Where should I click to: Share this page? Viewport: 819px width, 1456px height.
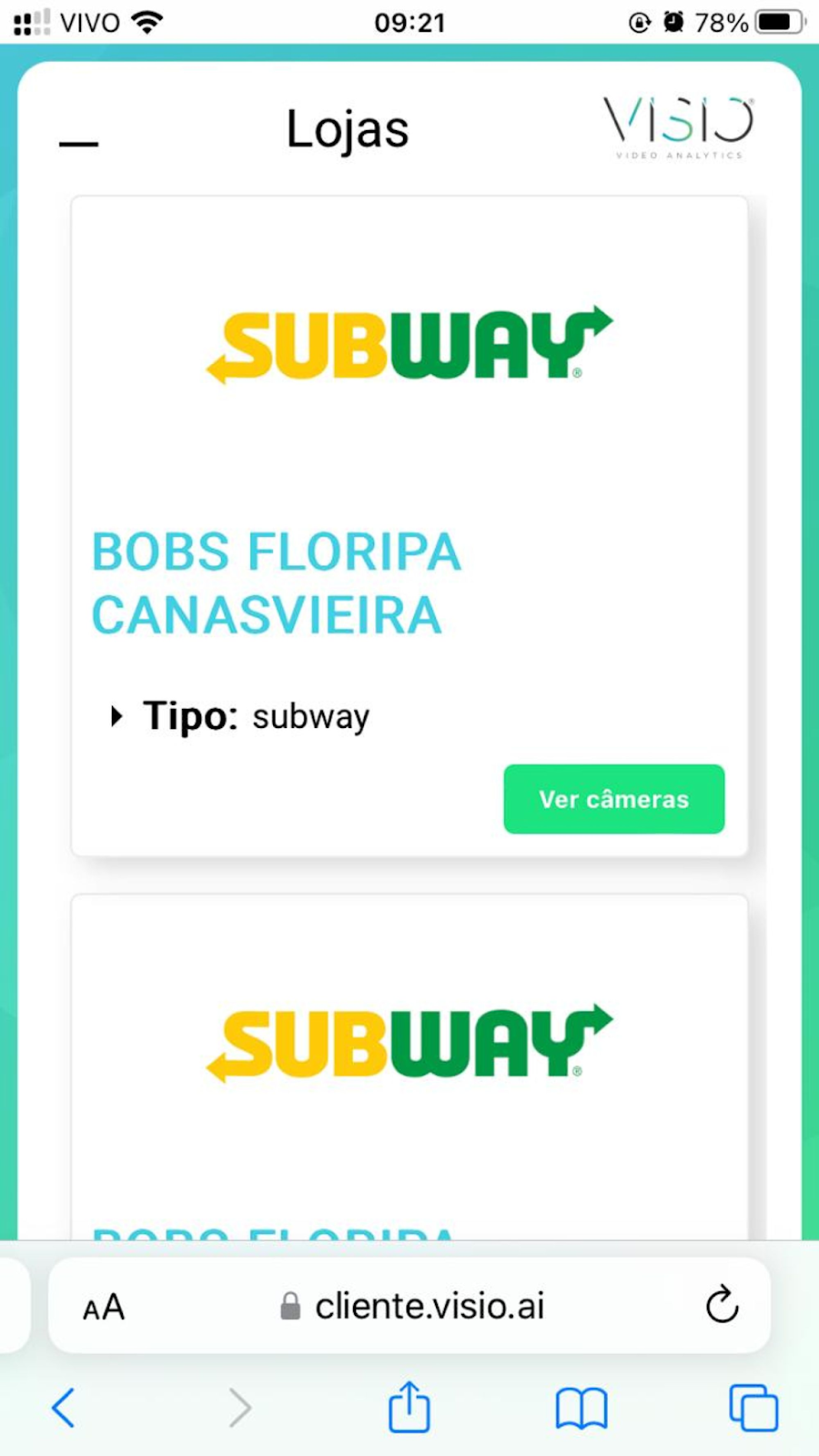(x=409, y=1407)
